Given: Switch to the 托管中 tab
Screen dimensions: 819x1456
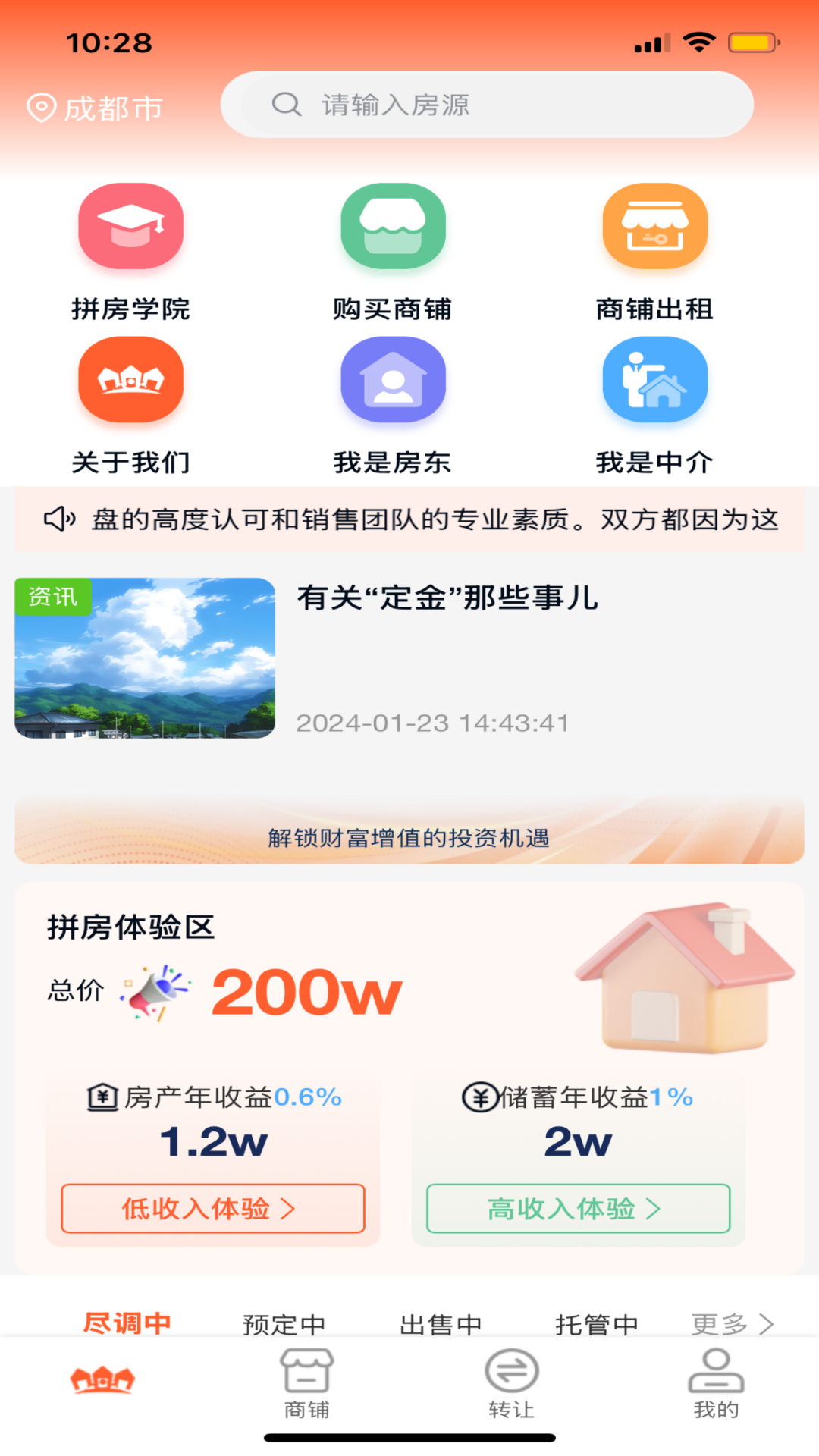Looking at the screenshot, I should pyautogui.click(x=597, y=1324).
